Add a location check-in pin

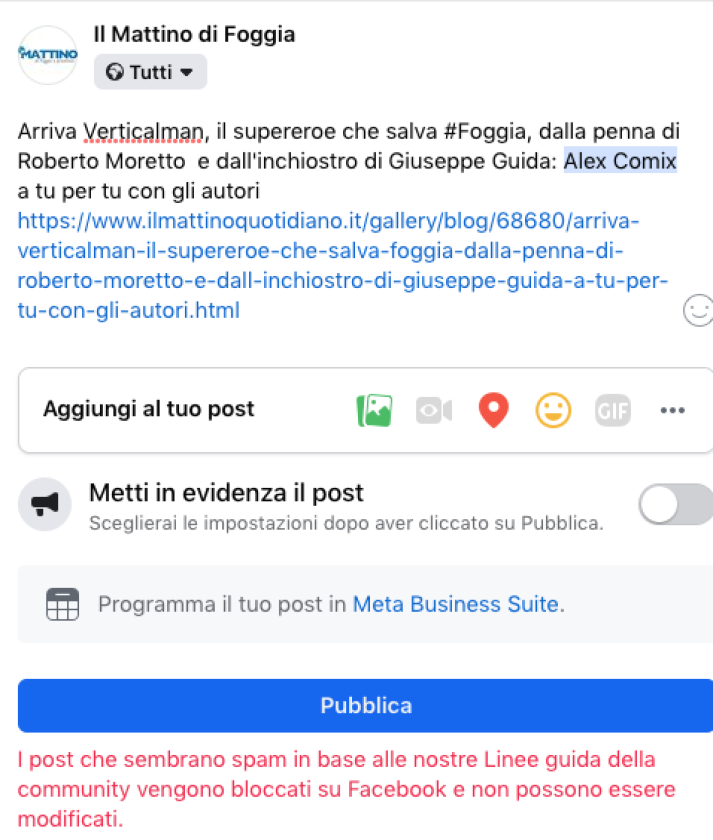(493, 410)
